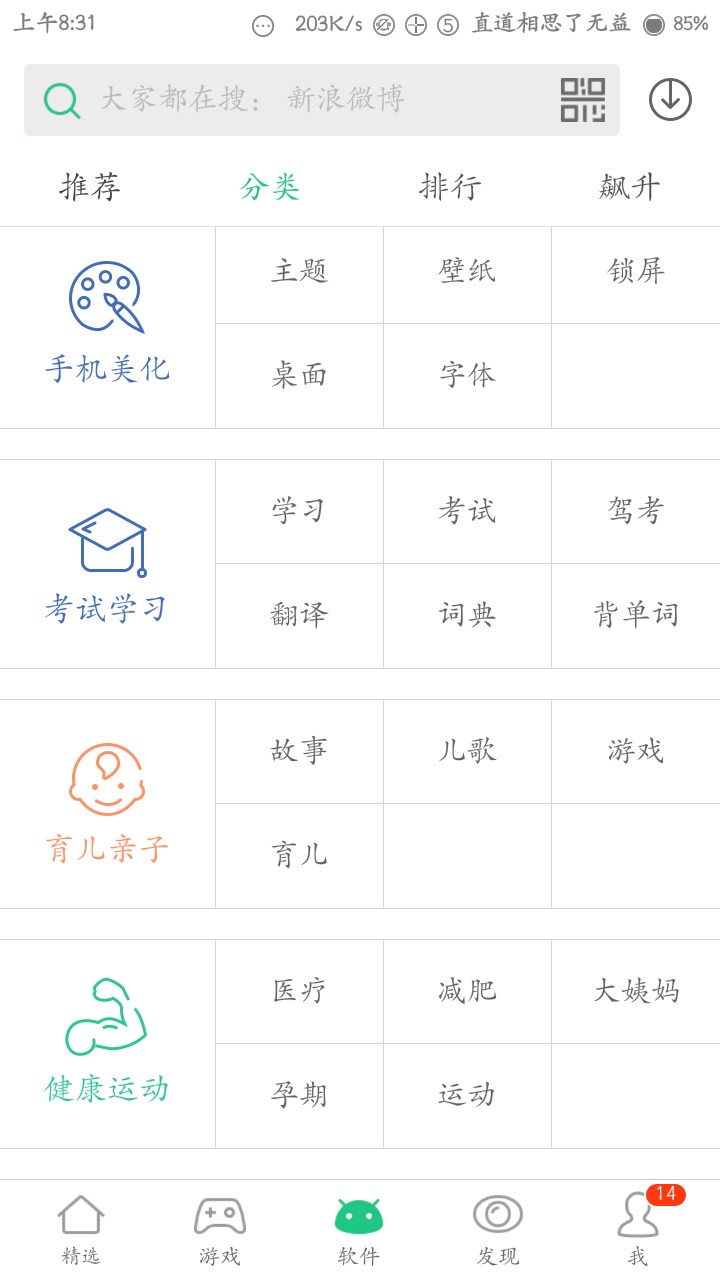Select the 壁纸 subcategory
Viewport: 720px width, 1280px height.
(467, 272)
